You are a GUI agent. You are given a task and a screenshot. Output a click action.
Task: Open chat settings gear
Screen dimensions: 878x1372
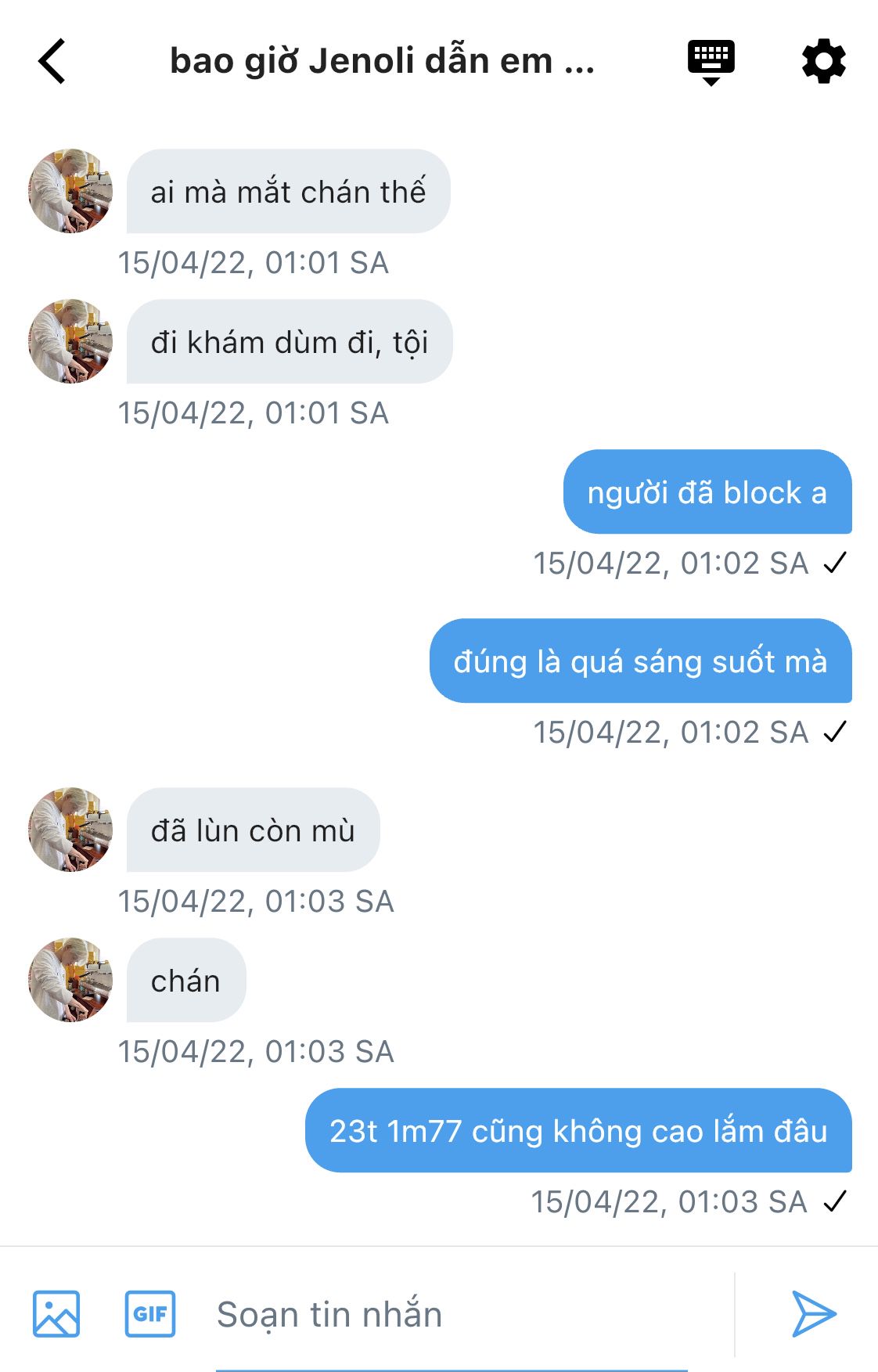(823, 62)
